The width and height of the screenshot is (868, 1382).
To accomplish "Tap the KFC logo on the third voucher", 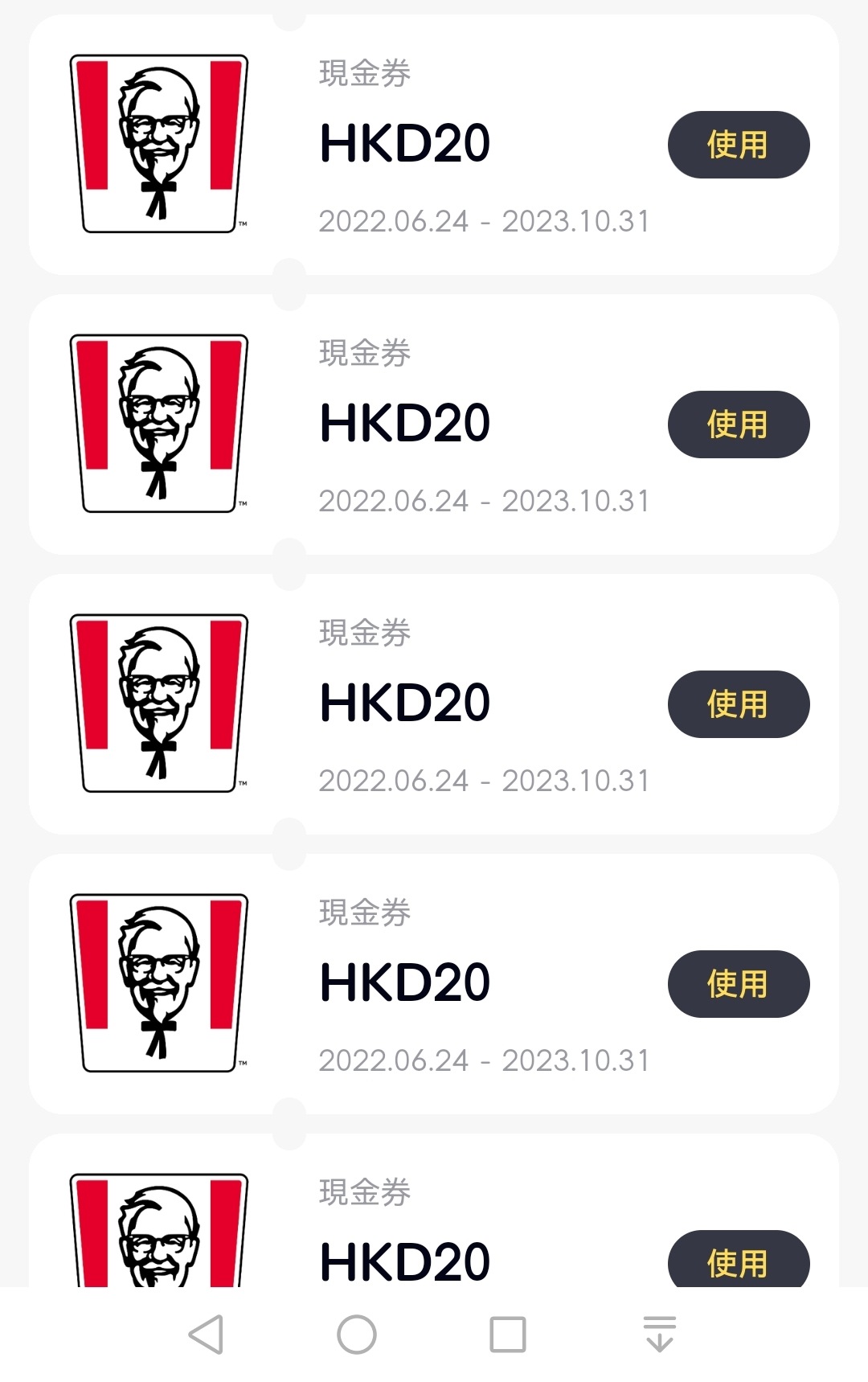I will (x=160, y=702).
